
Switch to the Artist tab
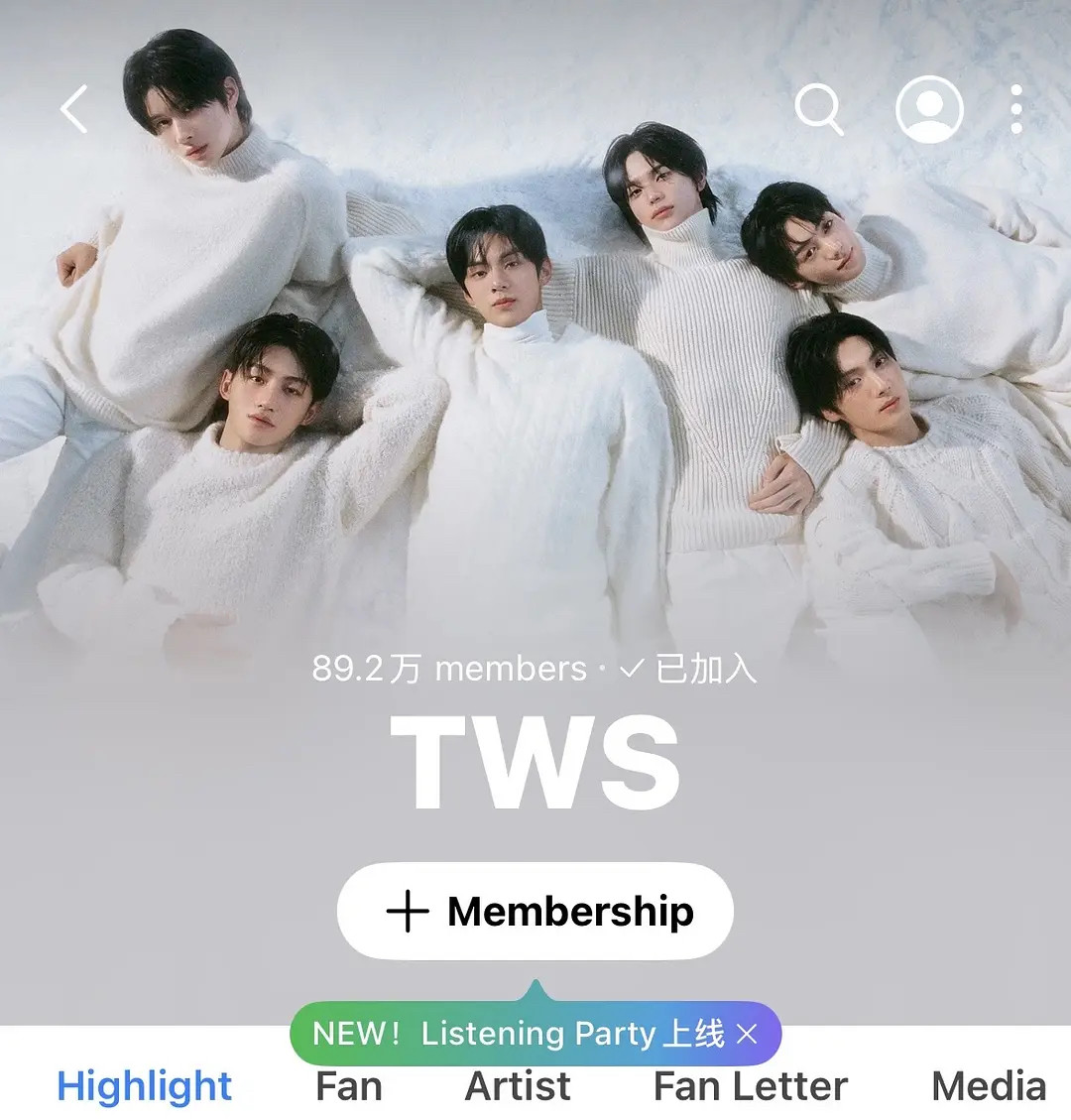(x=518, y=1086)
